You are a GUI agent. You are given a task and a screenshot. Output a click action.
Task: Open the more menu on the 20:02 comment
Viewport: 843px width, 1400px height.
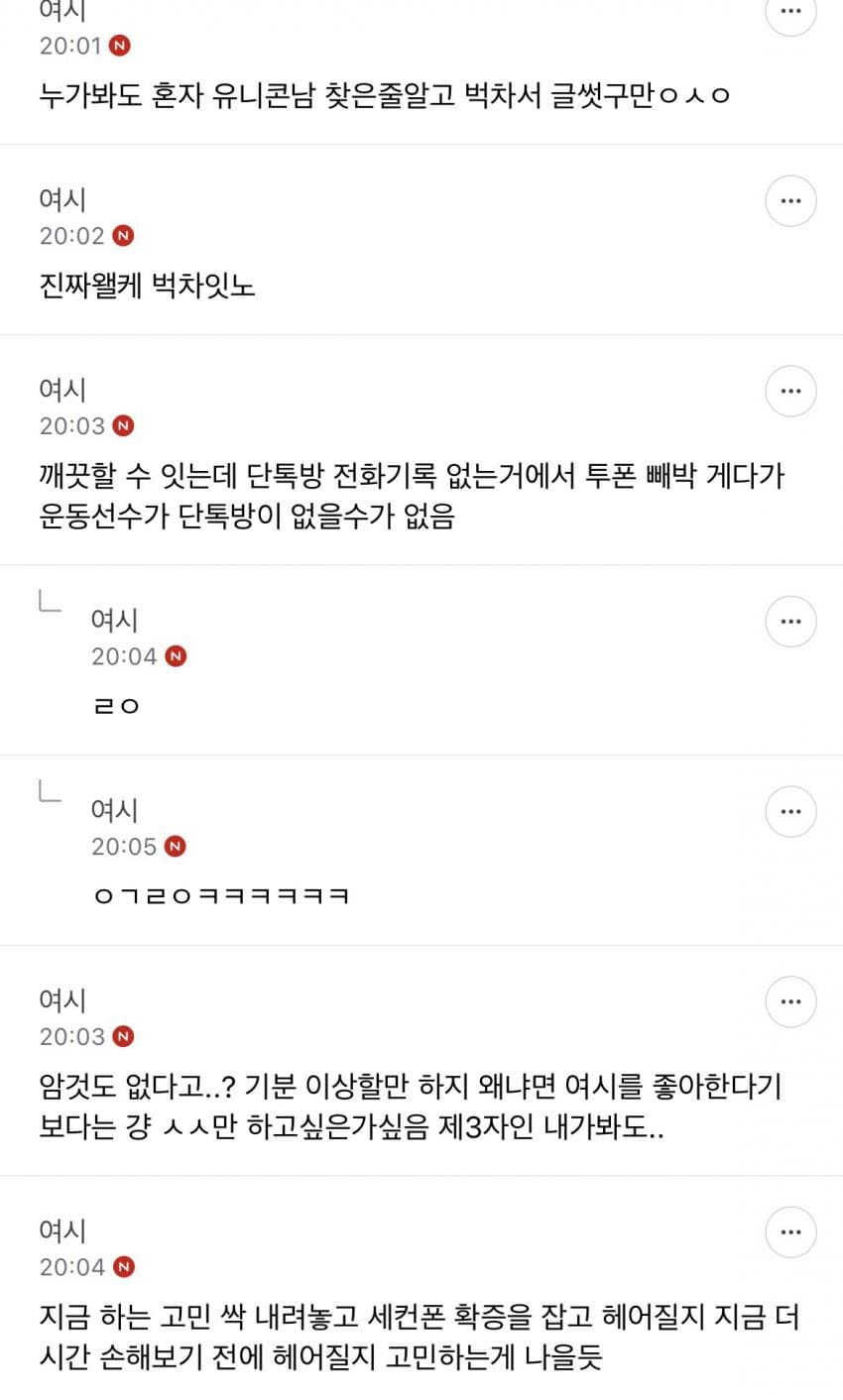pos(790,200)
